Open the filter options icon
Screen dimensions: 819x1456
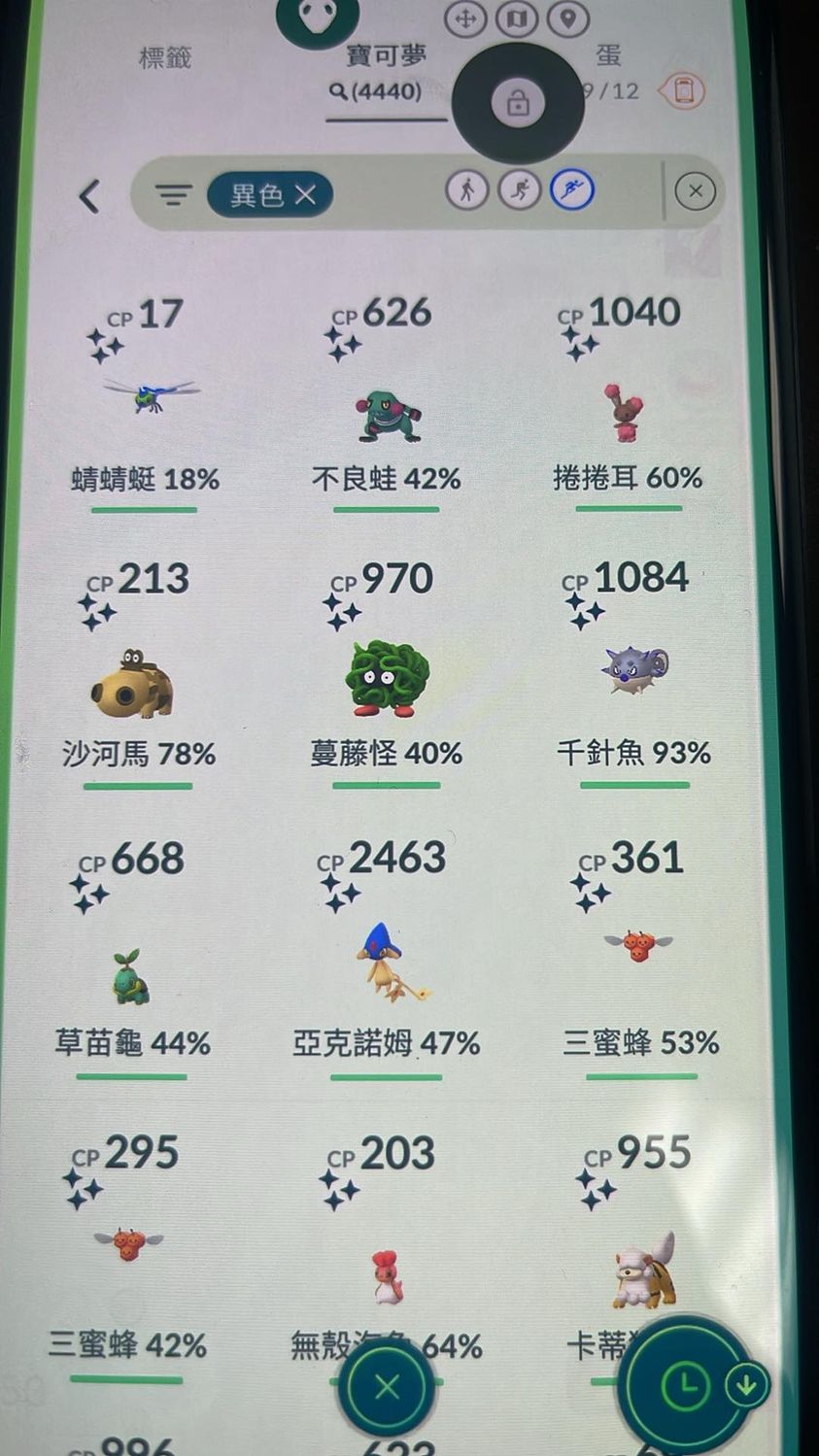pos(173,195)
